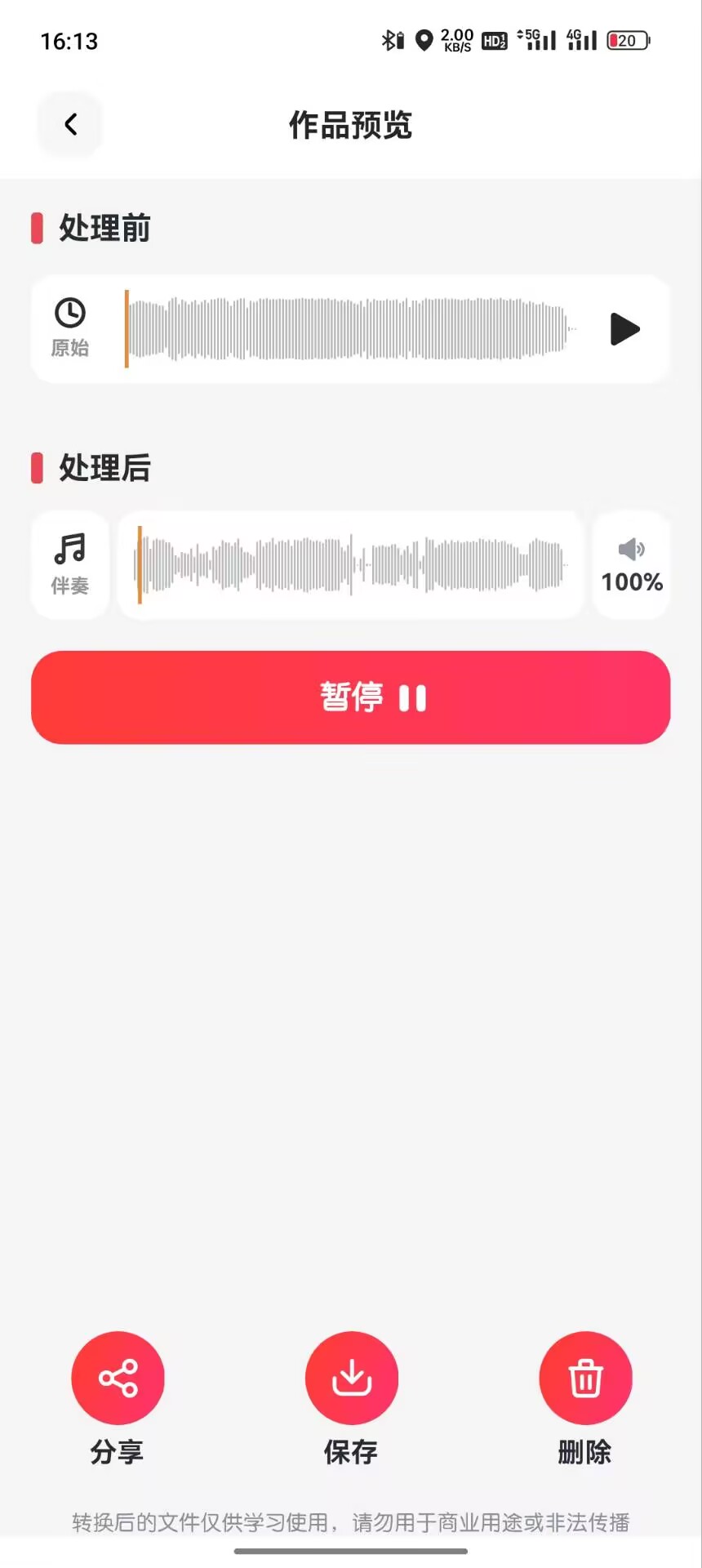Tap the back arrow icon
The image size is (702, 1568).
(70, 124)
